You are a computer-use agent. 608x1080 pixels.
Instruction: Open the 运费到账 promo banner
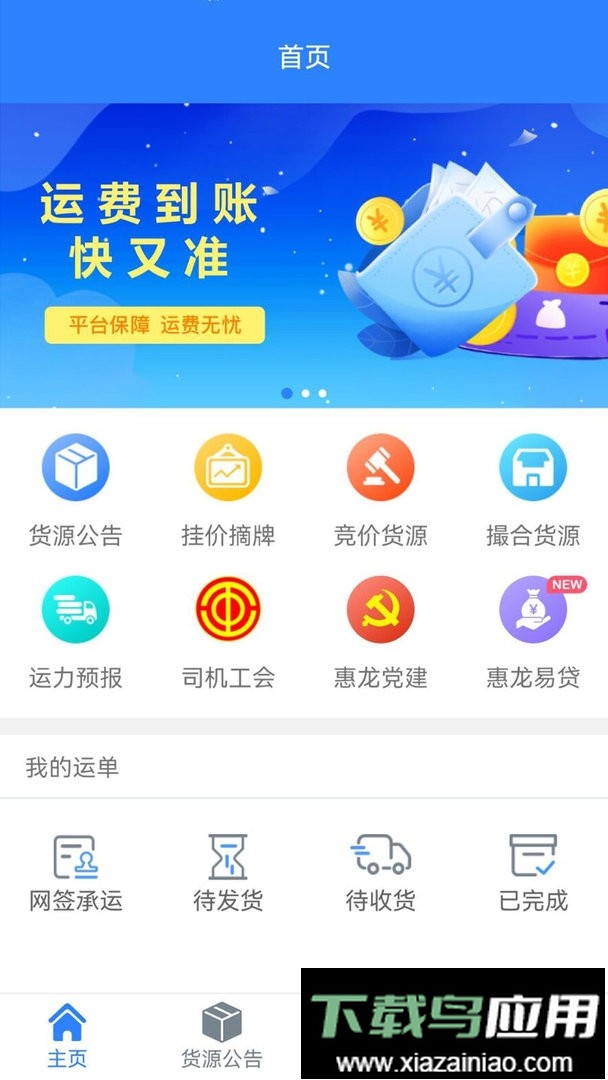click(304, 255)
